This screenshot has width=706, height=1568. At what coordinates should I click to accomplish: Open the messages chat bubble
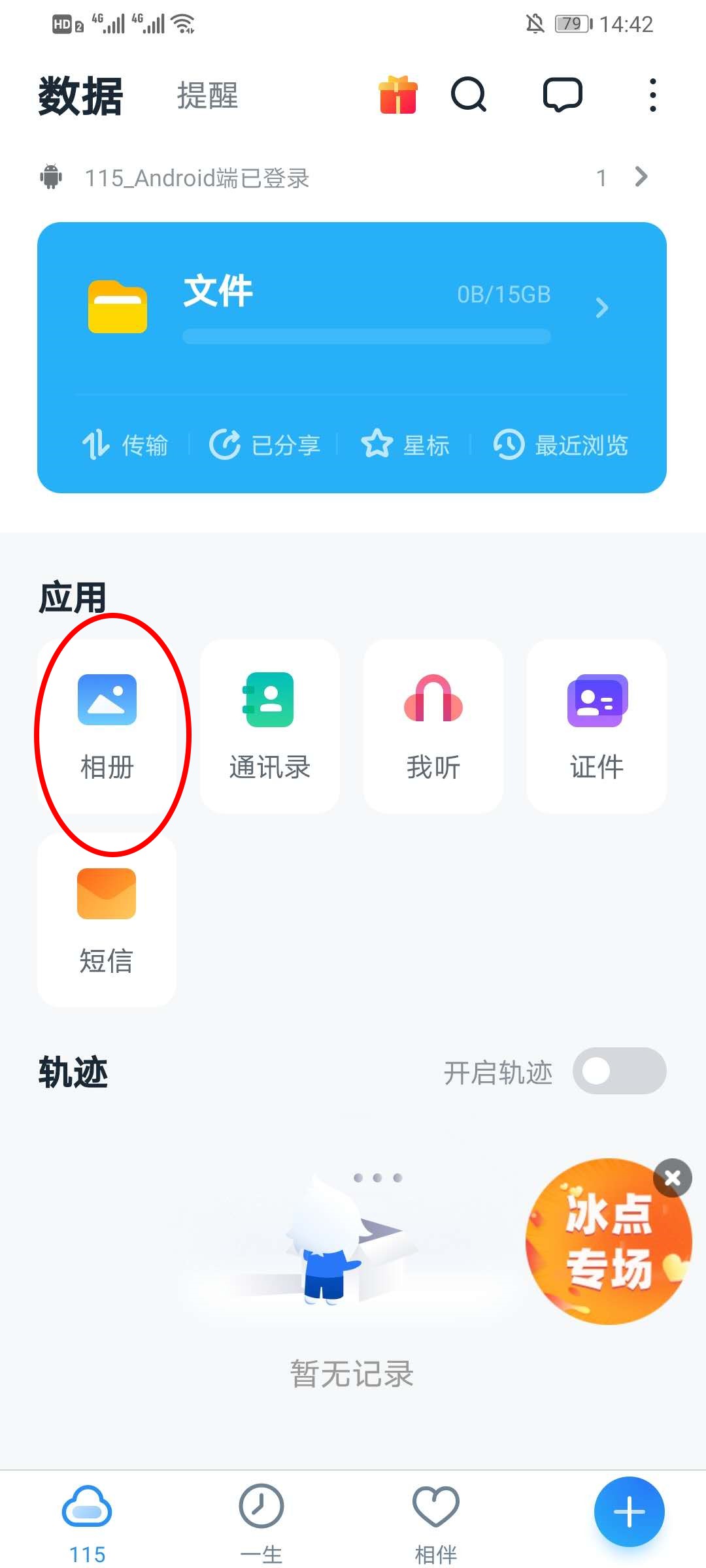pyautogui.click(x=562, y=95)
